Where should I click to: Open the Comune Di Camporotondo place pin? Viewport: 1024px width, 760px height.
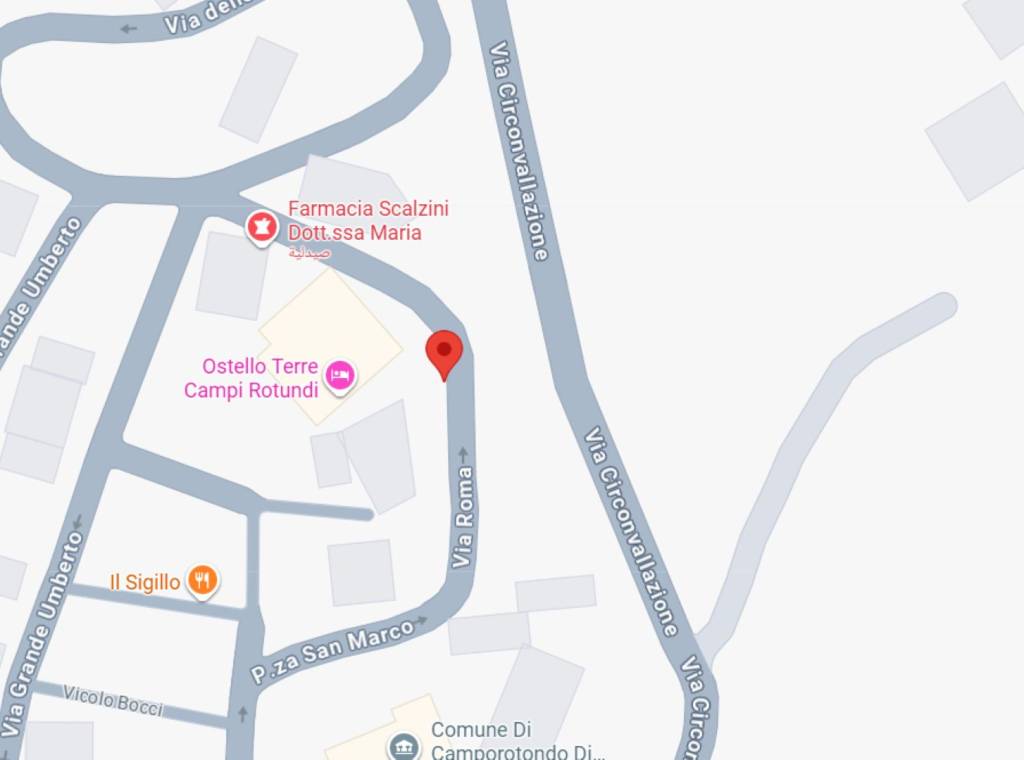(x=404, y=745)
